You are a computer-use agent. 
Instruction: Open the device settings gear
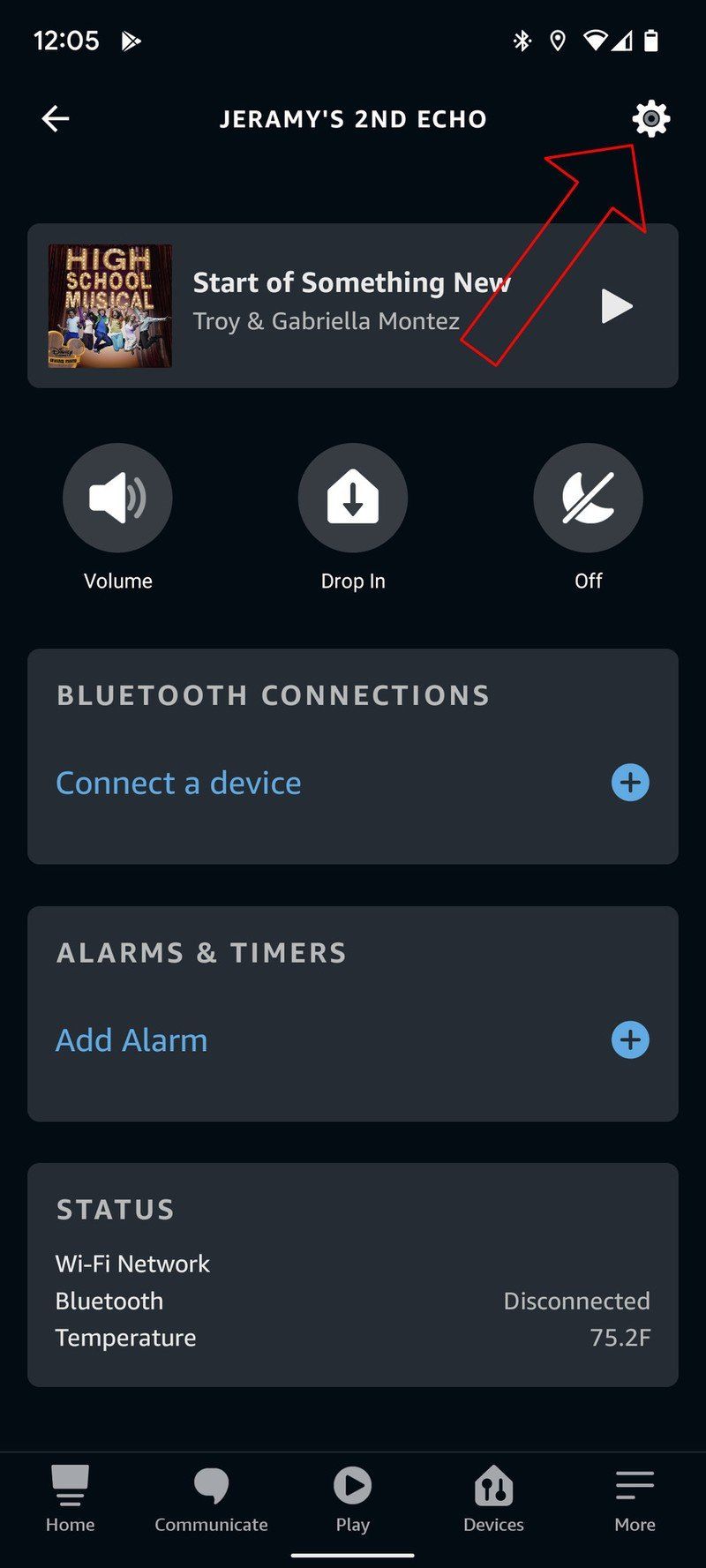(x=650, y=118)
